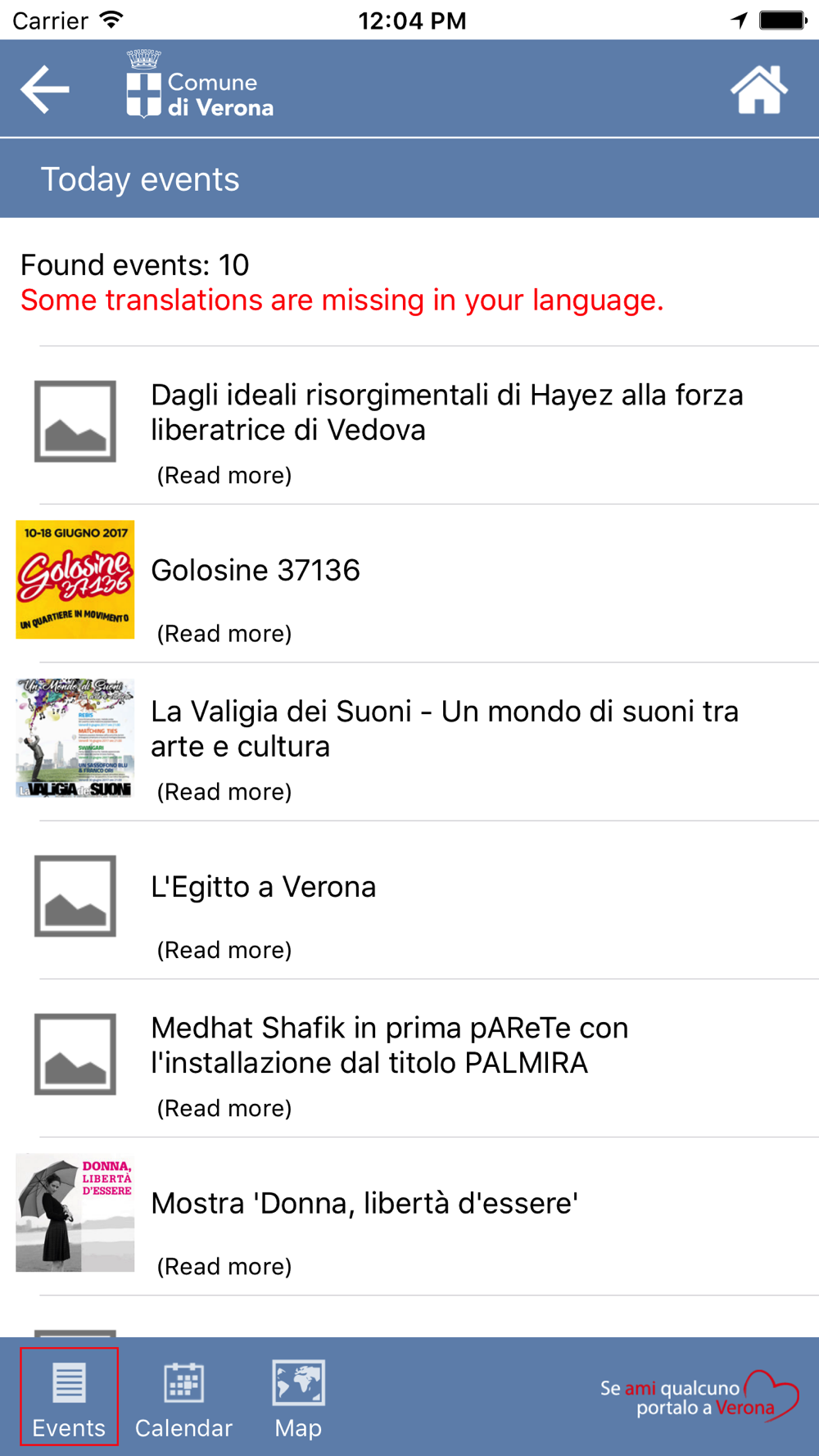This screenshot has width=819, height=1456.
Task: Open the home icon
Action: [759, 88]
